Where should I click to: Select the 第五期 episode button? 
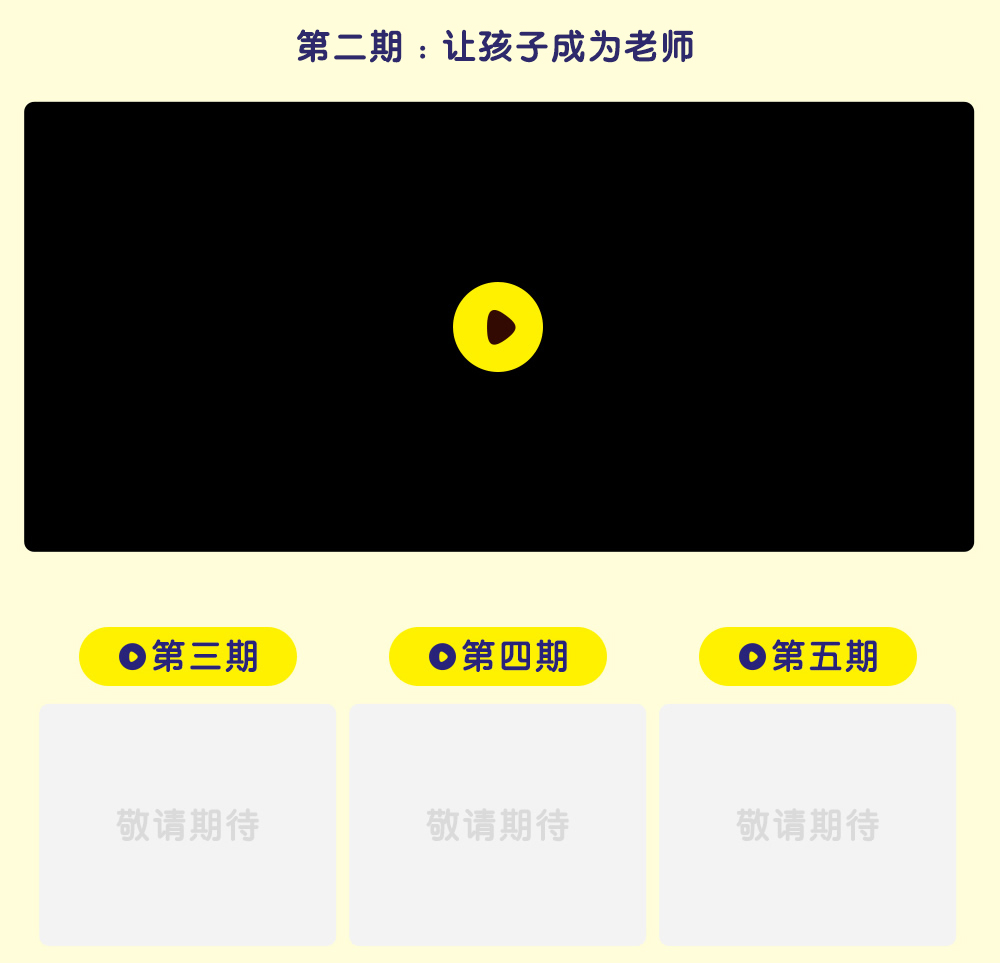click(x=808, y=657)
